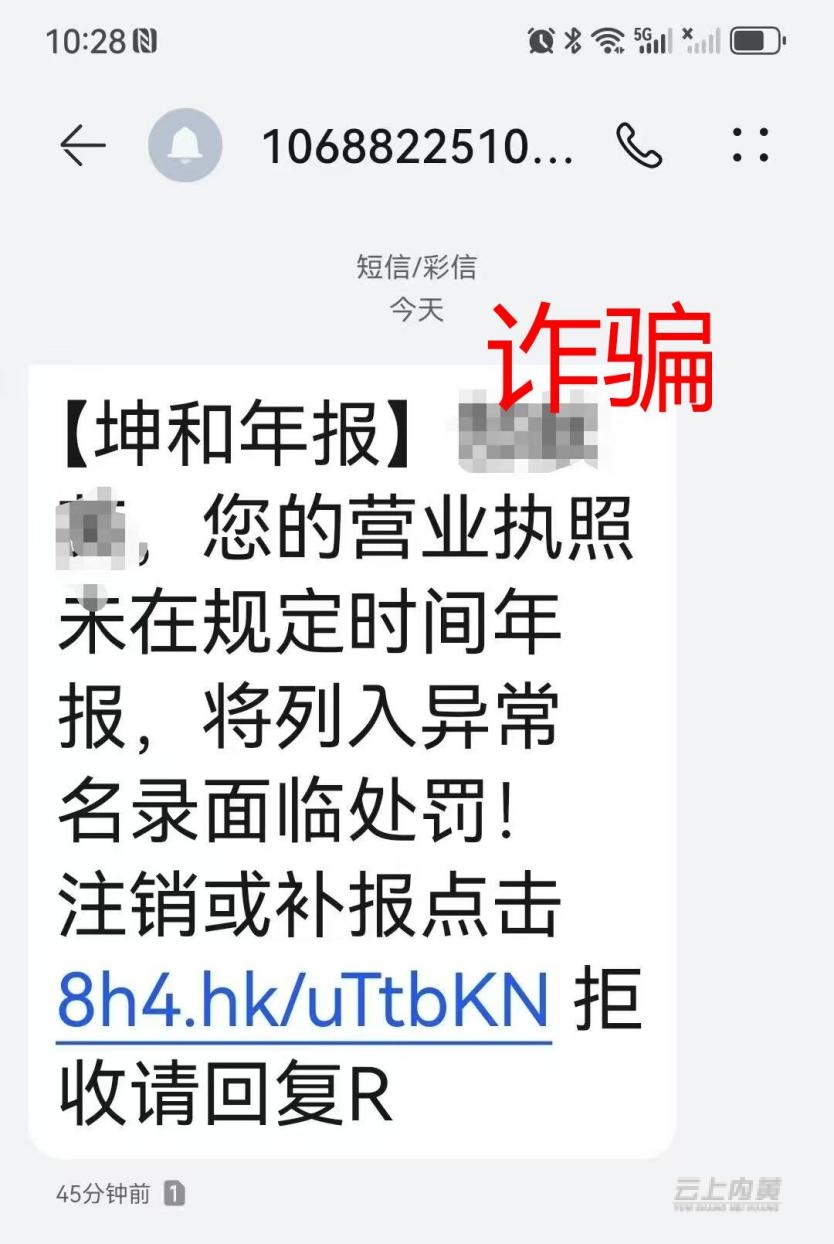Call the sender 1068822510
Screen dimensions: 834x1244
[x=639, y=146]
